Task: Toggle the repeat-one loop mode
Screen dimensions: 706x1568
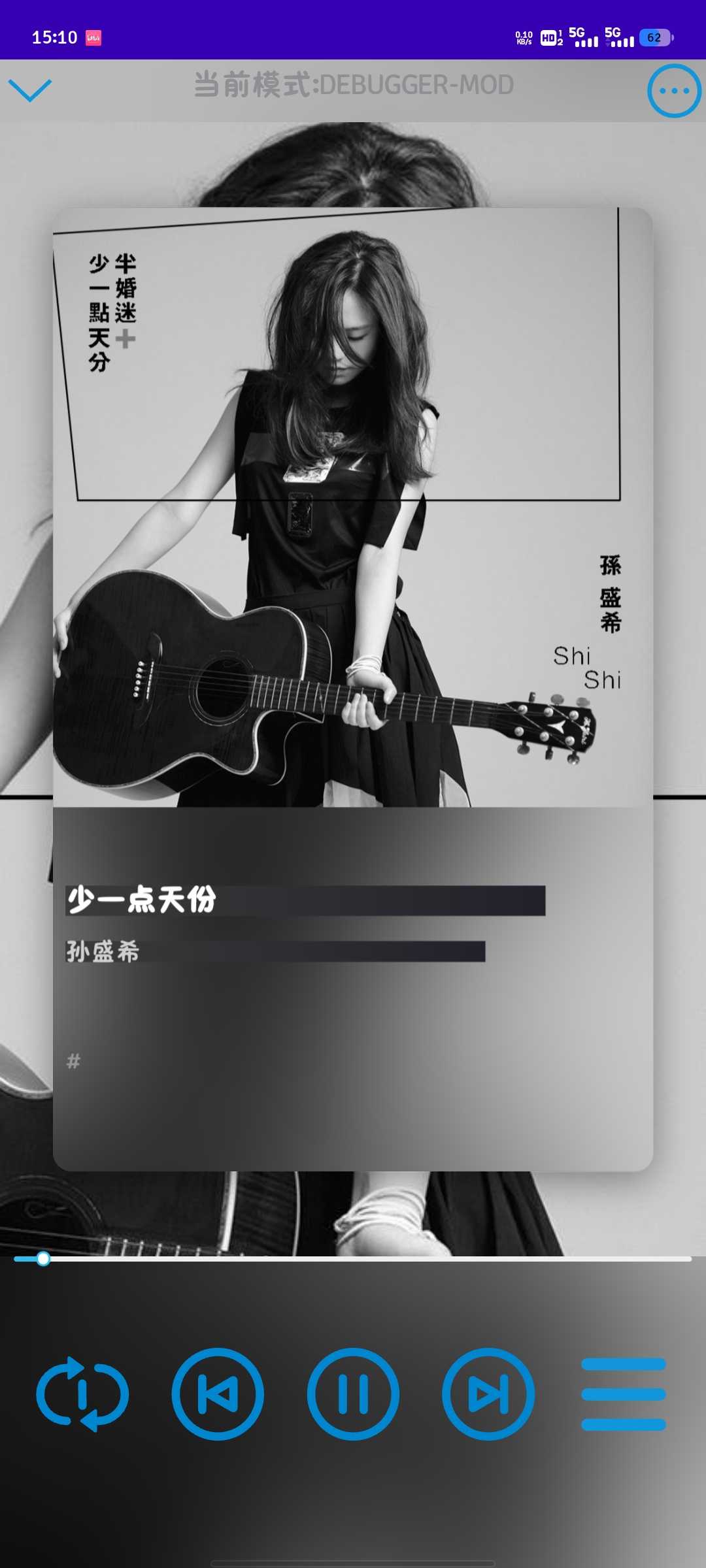Action: click(x=82, y=1394)
